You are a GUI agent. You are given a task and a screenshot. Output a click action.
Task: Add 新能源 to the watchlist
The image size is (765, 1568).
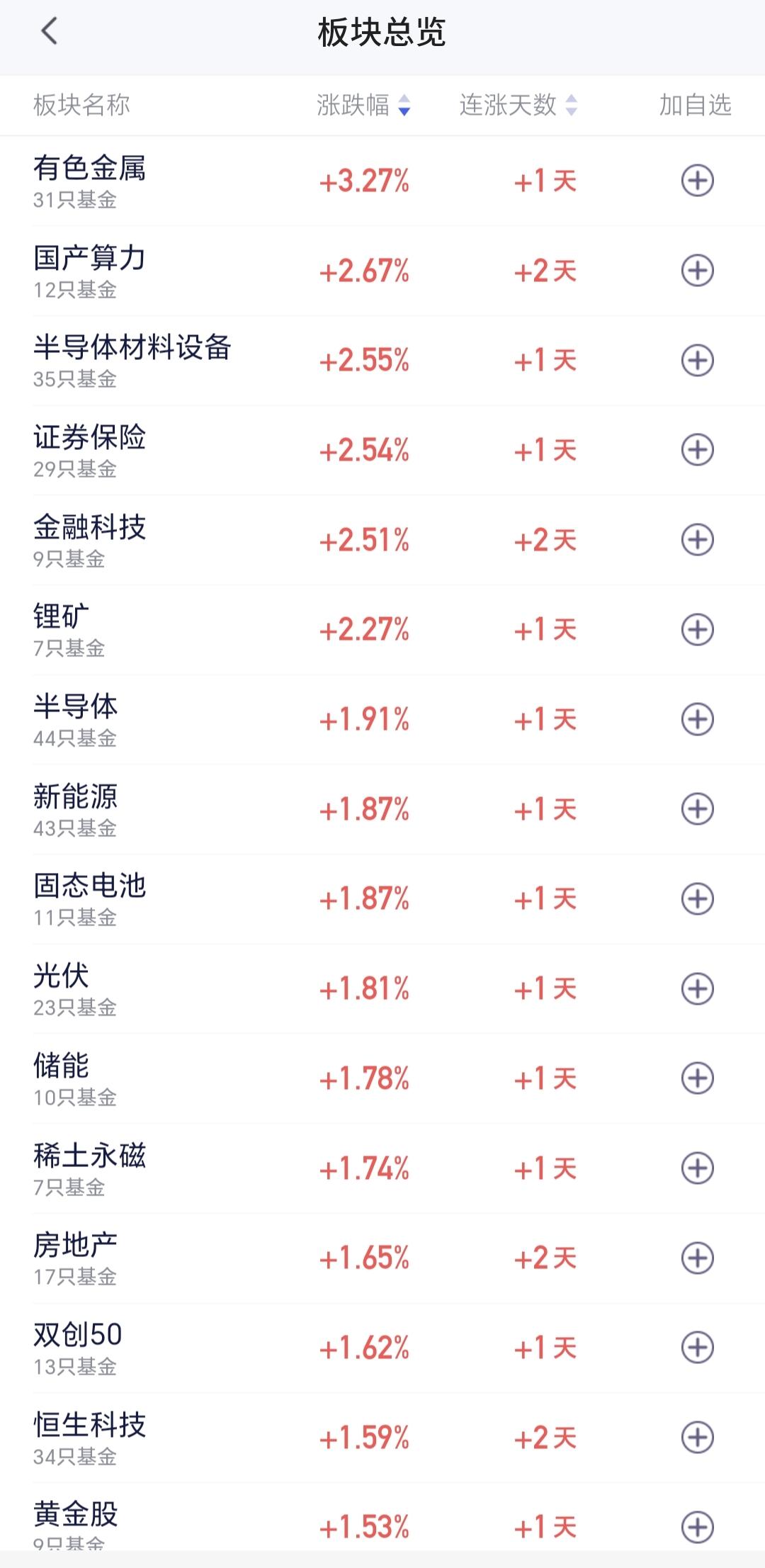(x=697, y=809)
